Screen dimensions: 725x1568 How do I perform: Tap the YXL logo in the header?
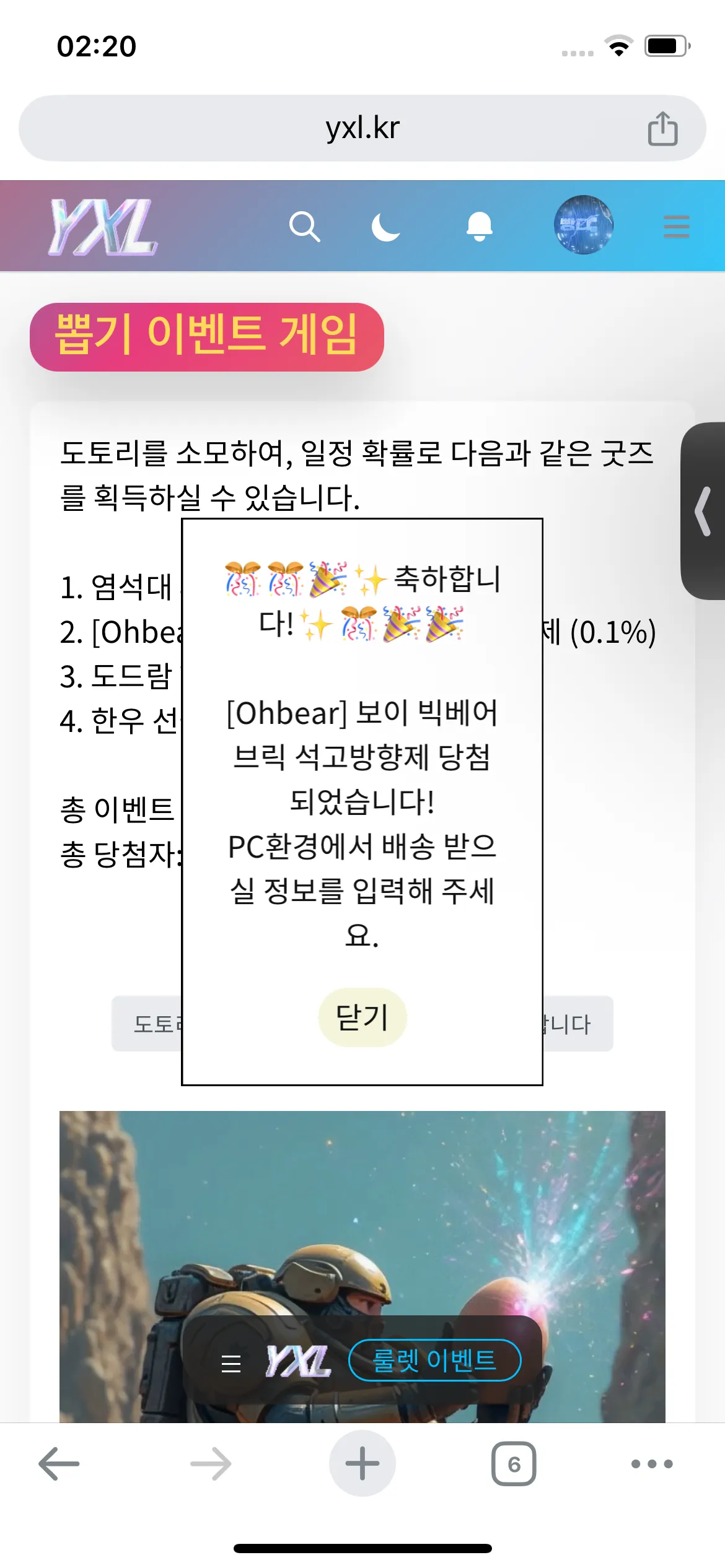(x=103, y=227)
